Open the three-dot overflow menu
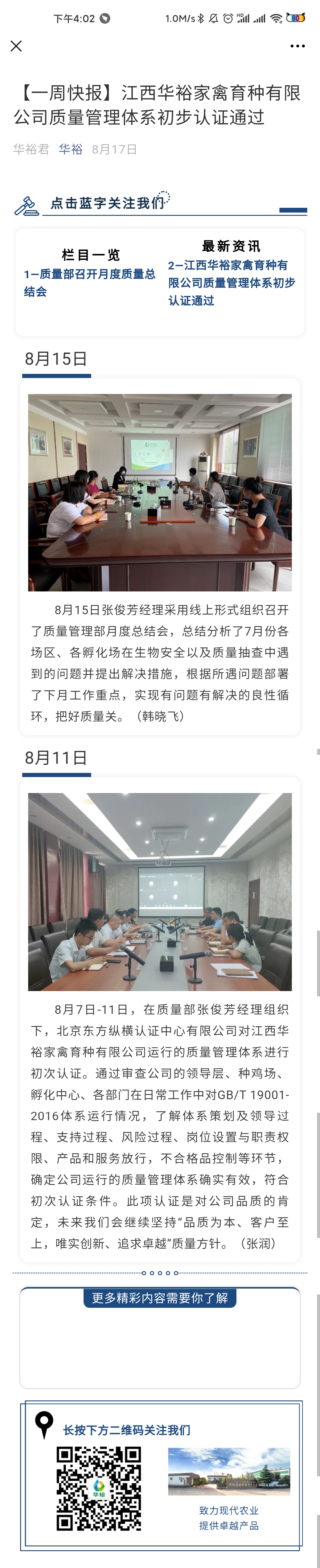The width and height of the screenshot is (320, 1568). pyautogui.click(x=297, y=46)
